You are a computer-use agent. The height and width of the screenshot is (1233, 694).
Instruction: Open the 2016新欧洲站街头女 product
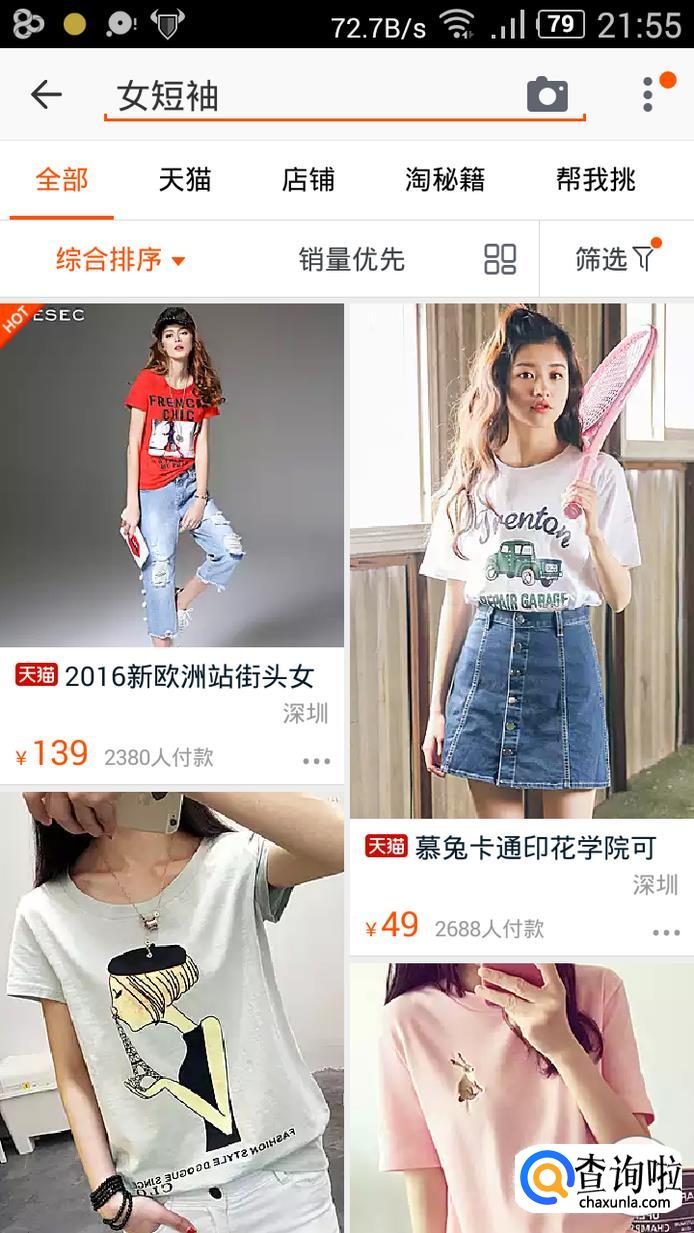click(172, 475)
